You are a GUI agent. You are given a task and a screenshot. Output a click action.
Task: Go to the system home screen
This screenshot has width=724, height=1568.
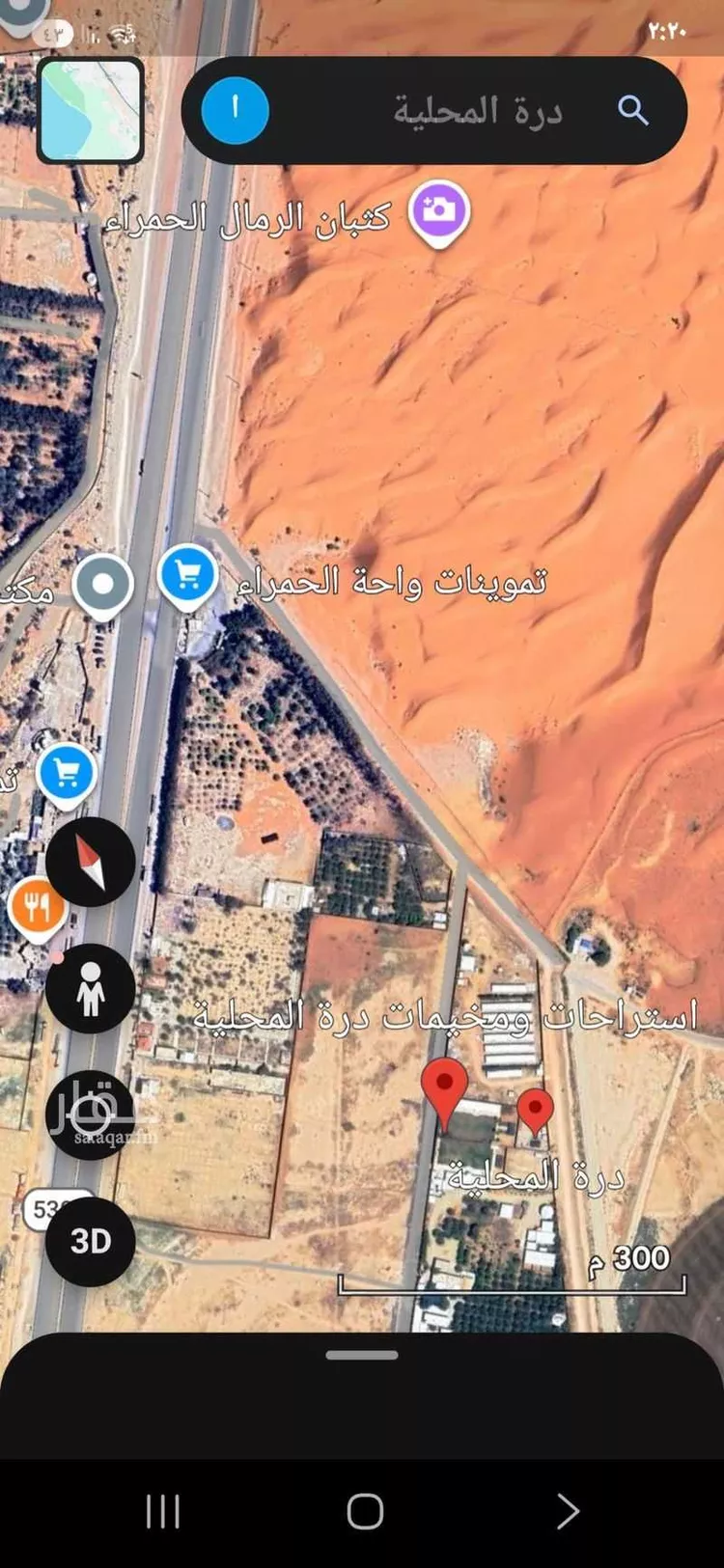[365, 1511]
